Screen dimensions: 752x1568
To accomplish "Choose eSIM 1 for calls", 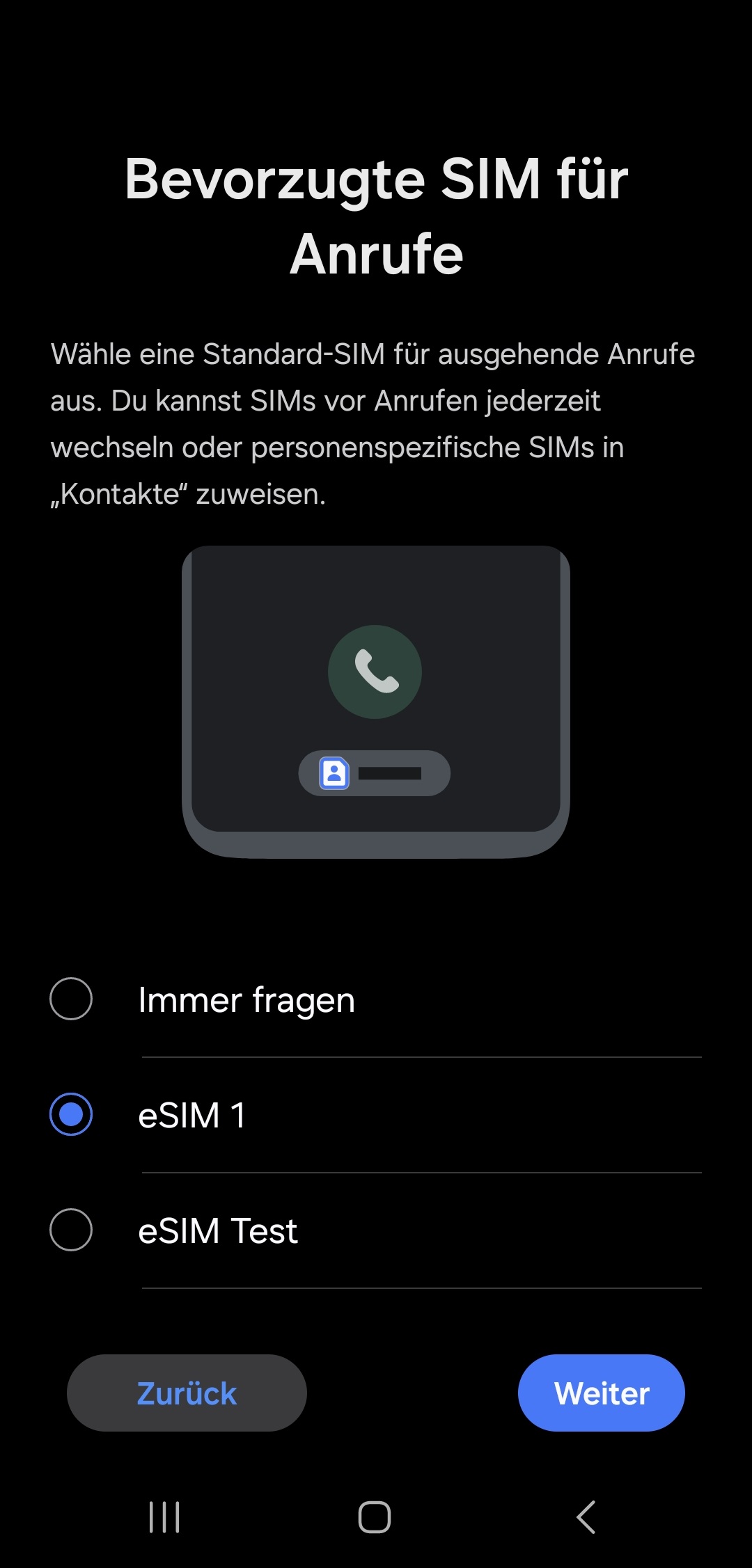I will click(x=71, y=1114).
